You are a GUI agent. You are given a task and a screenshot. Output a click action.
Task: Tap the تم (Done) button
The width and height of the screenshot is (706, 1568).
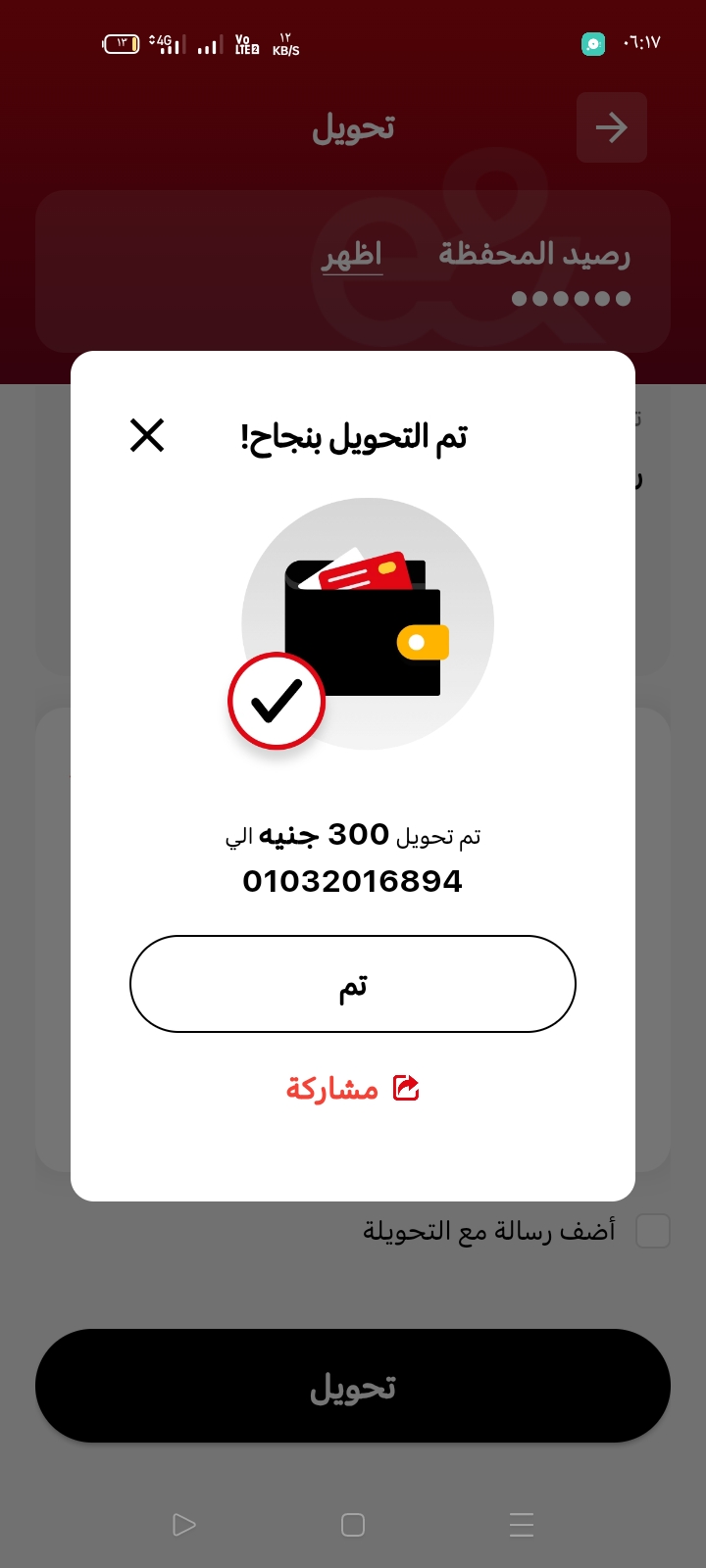pyautogui.click(x=353, y=984)
